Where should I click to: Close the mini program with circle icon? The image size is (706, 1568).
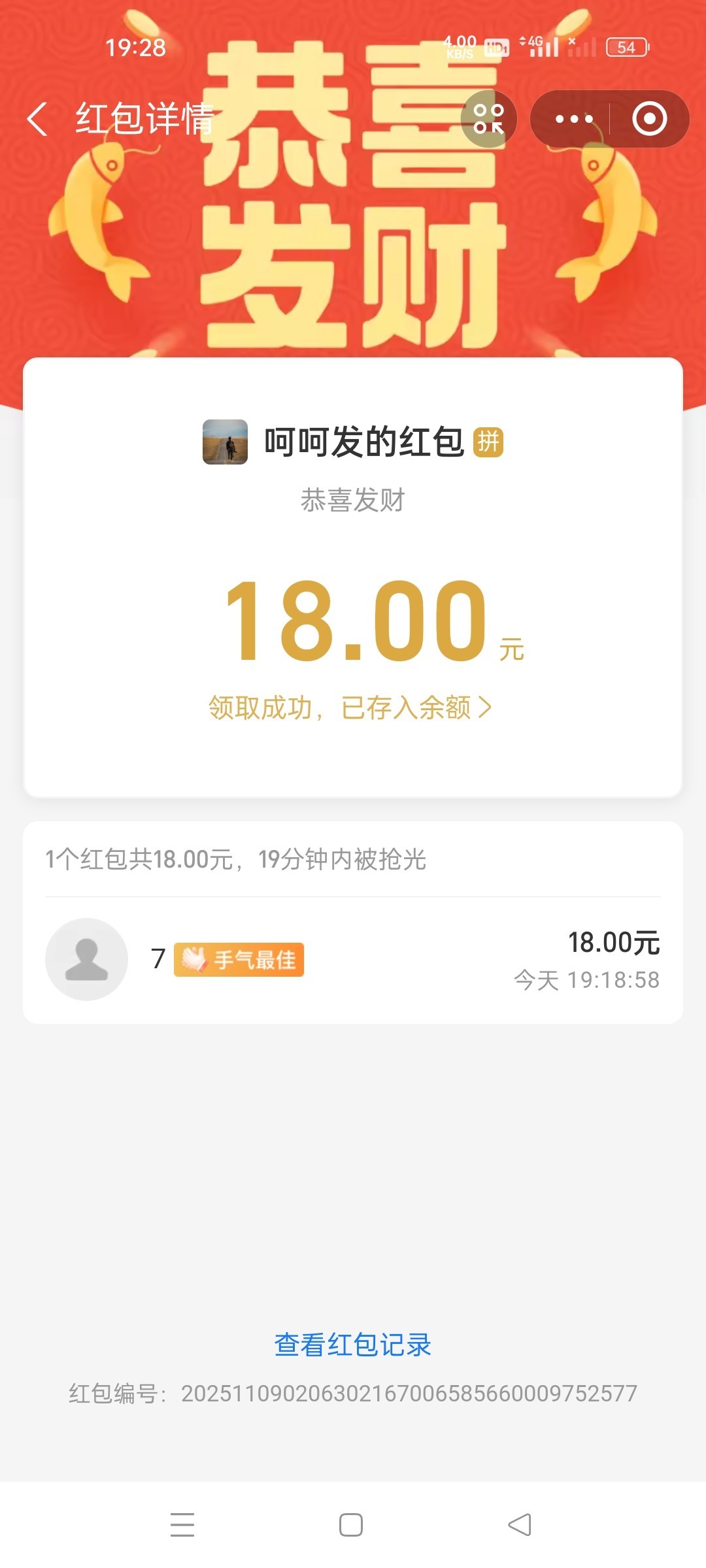[649, 119]
